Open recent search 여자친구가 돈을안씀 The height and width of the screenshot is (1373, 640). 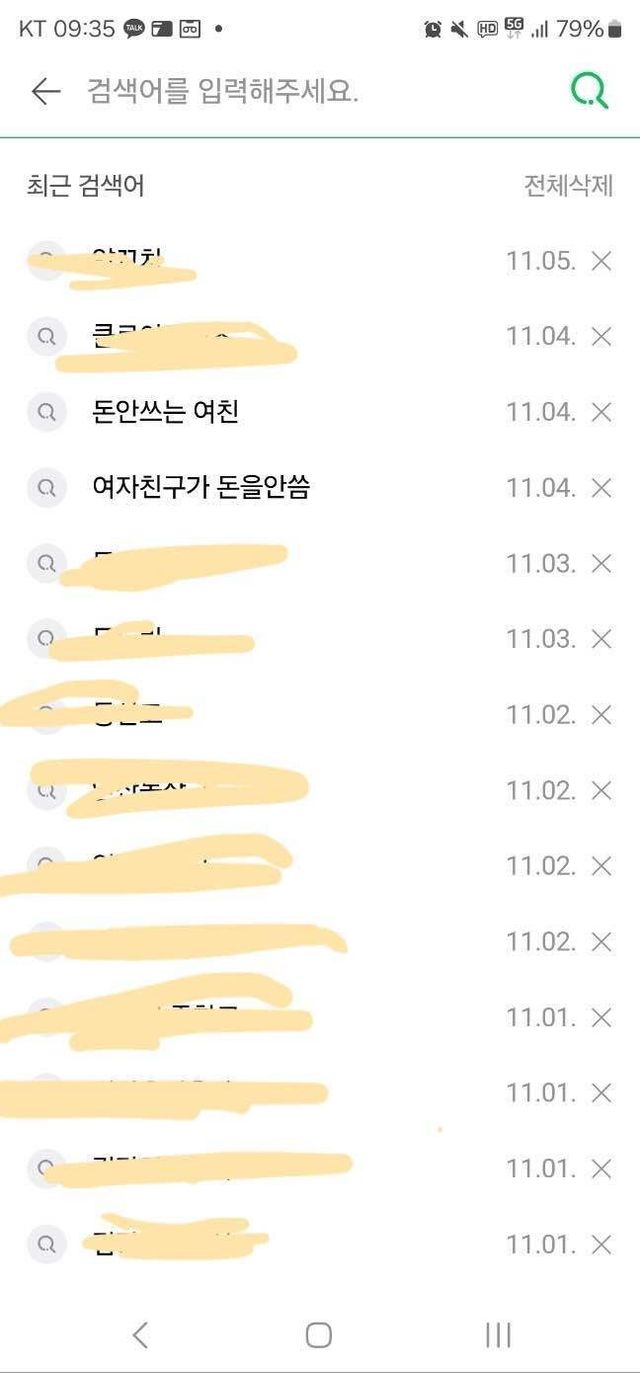tap(200, 488)
